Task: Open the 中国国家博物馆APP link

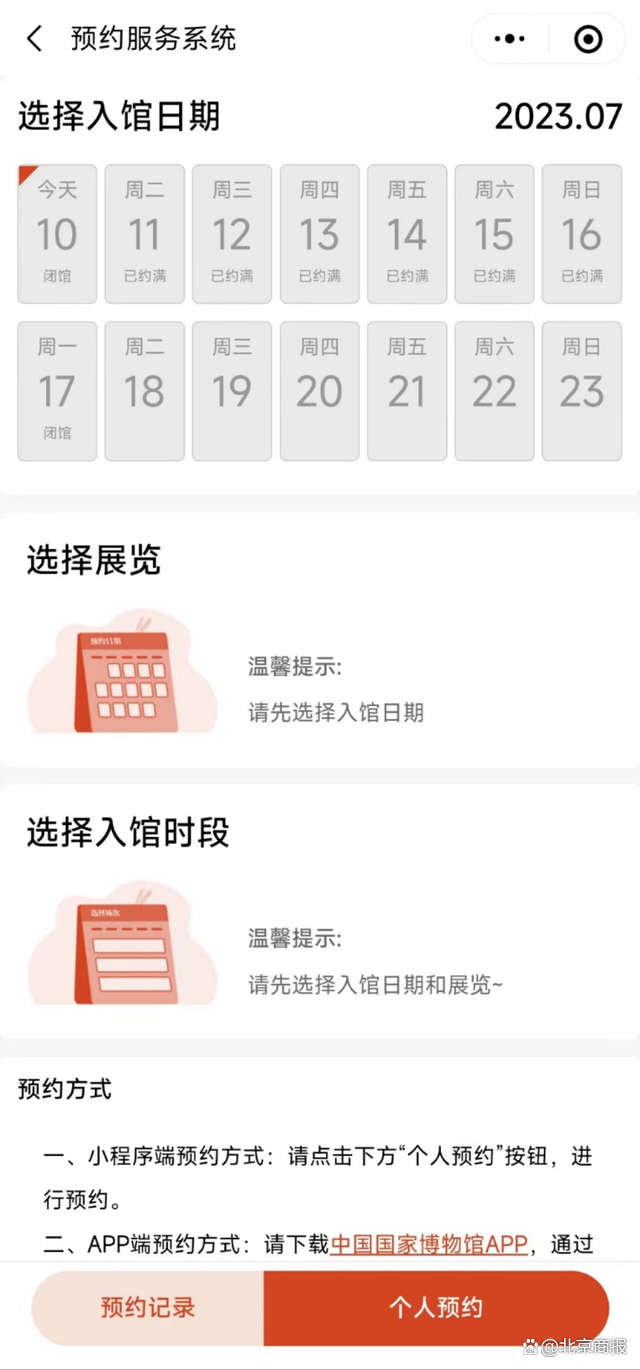Action: (x=428, y=1245)
